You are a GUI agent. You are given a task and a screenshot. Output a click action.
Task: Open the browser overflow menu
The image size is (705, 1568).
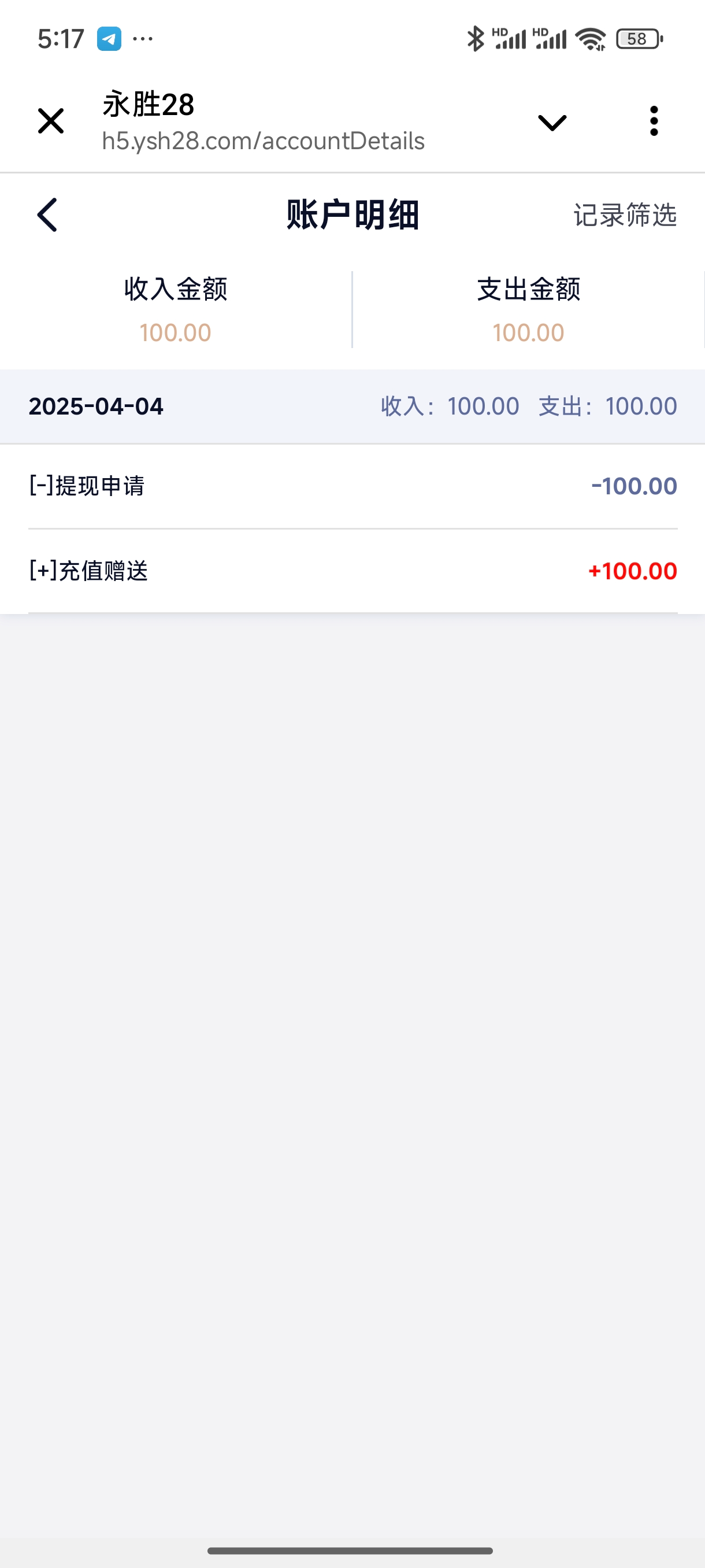[654, 120]
